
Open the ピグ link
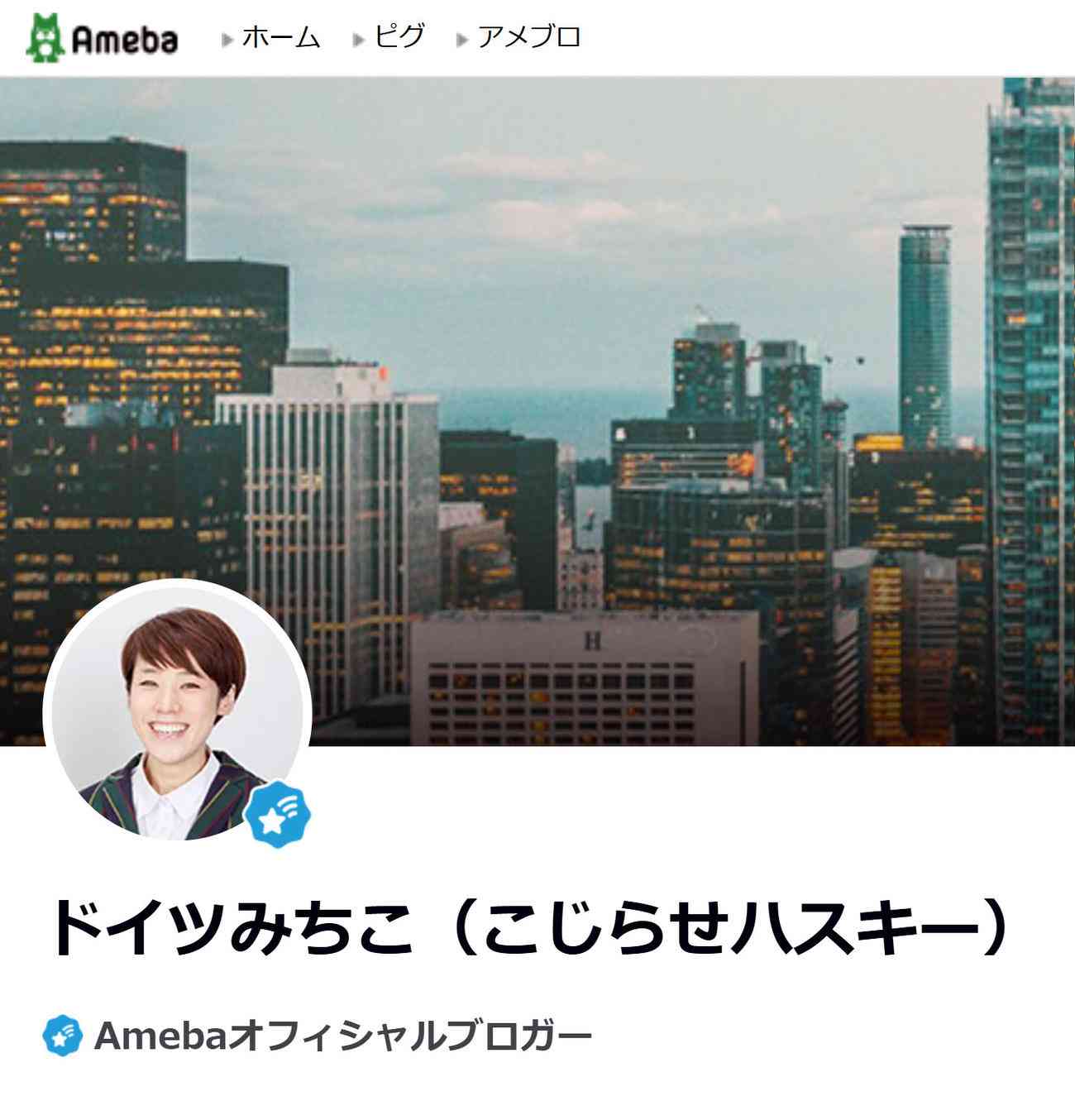coord(399,37)
